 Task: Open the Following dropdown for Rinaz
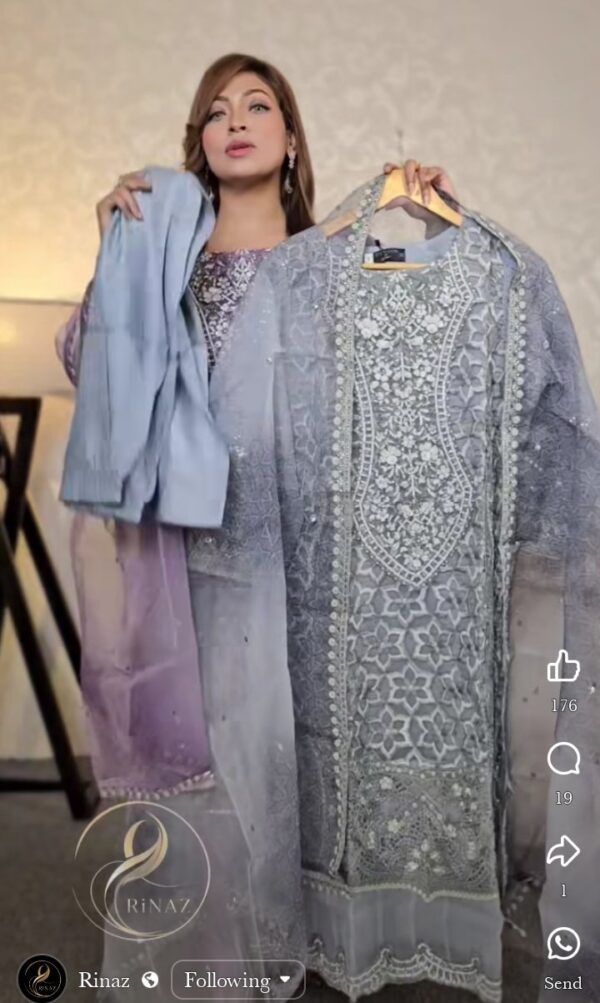(x=238, y=980)
